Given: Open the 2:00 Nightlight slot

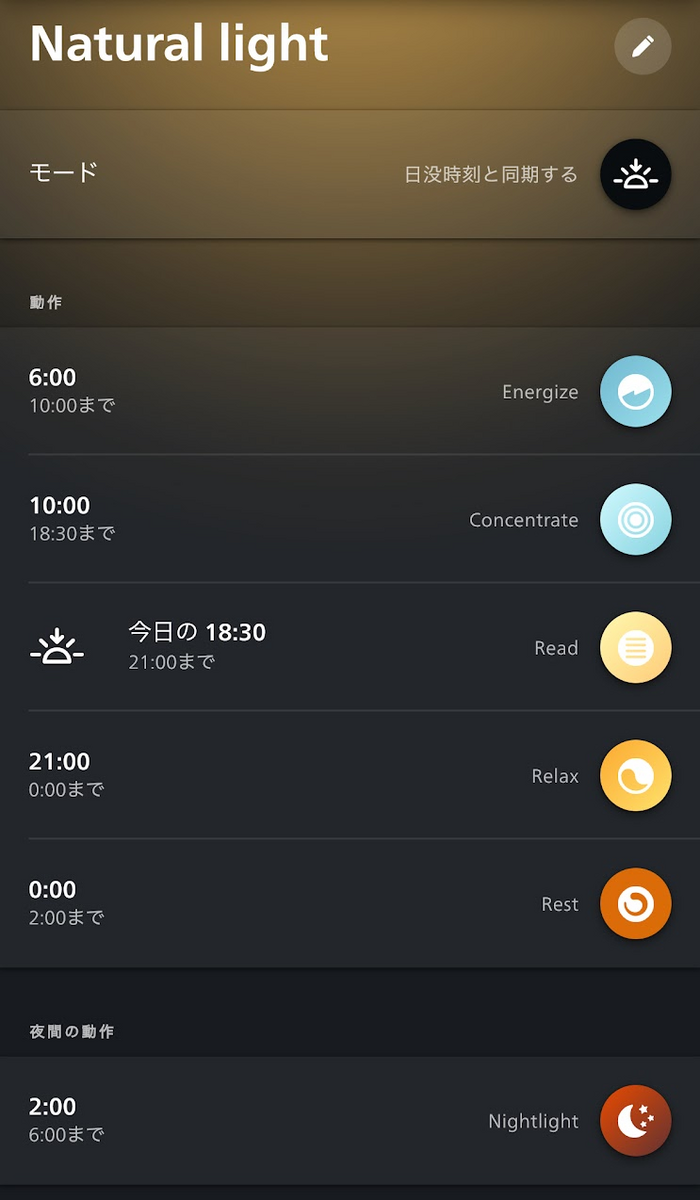Looking at the screenshot, I should coord(350,1121).
